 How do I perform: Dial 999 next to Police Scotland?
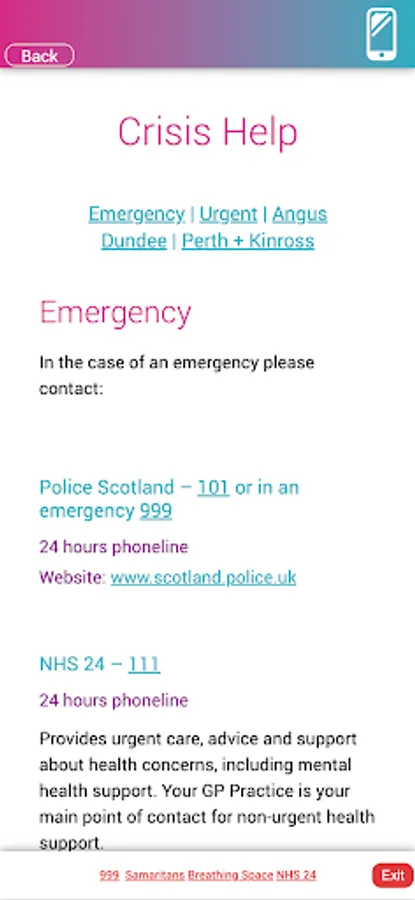tap(156, 510)
